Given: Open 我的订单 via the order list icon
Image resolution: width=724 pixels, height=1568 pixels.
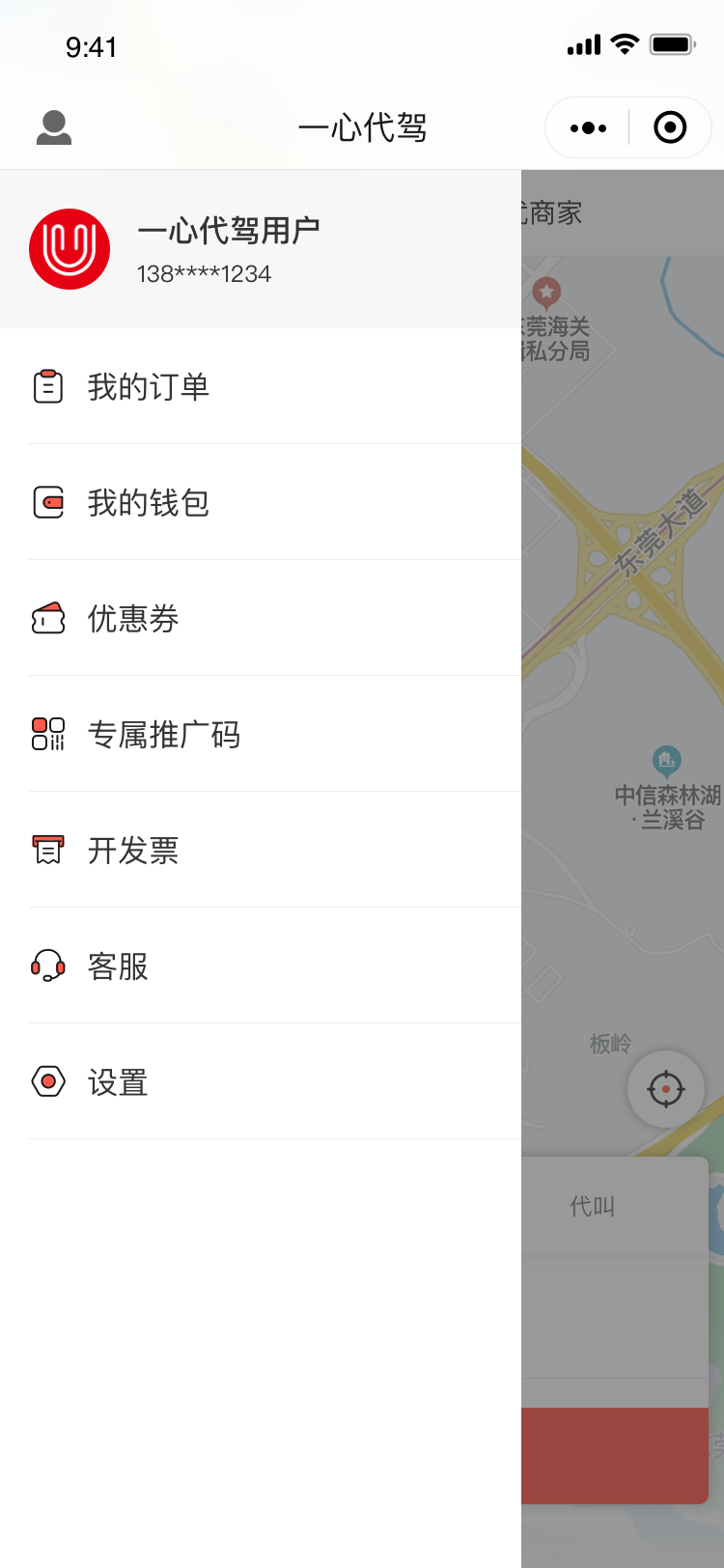Looking at the screenshot, I should (47, 385).
